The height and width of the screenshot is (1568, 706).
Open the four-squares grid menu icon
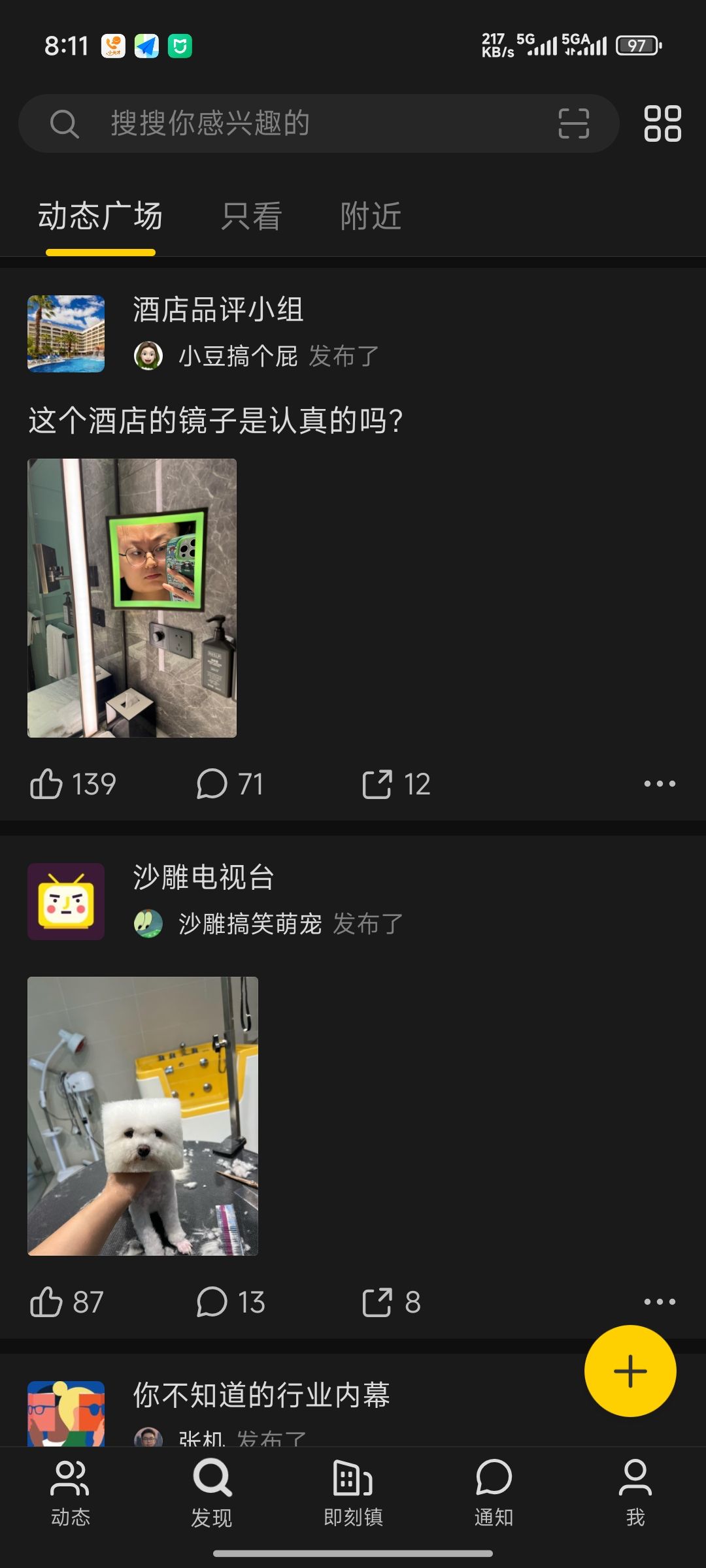coord(663,123)
